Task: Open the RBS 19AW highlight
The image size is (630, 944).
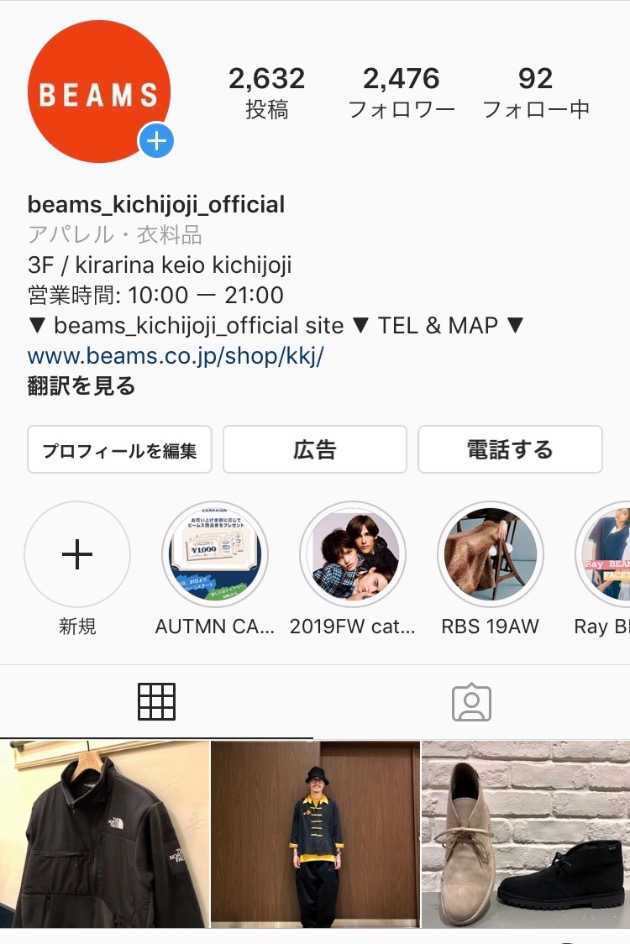Action: [490, 555]
